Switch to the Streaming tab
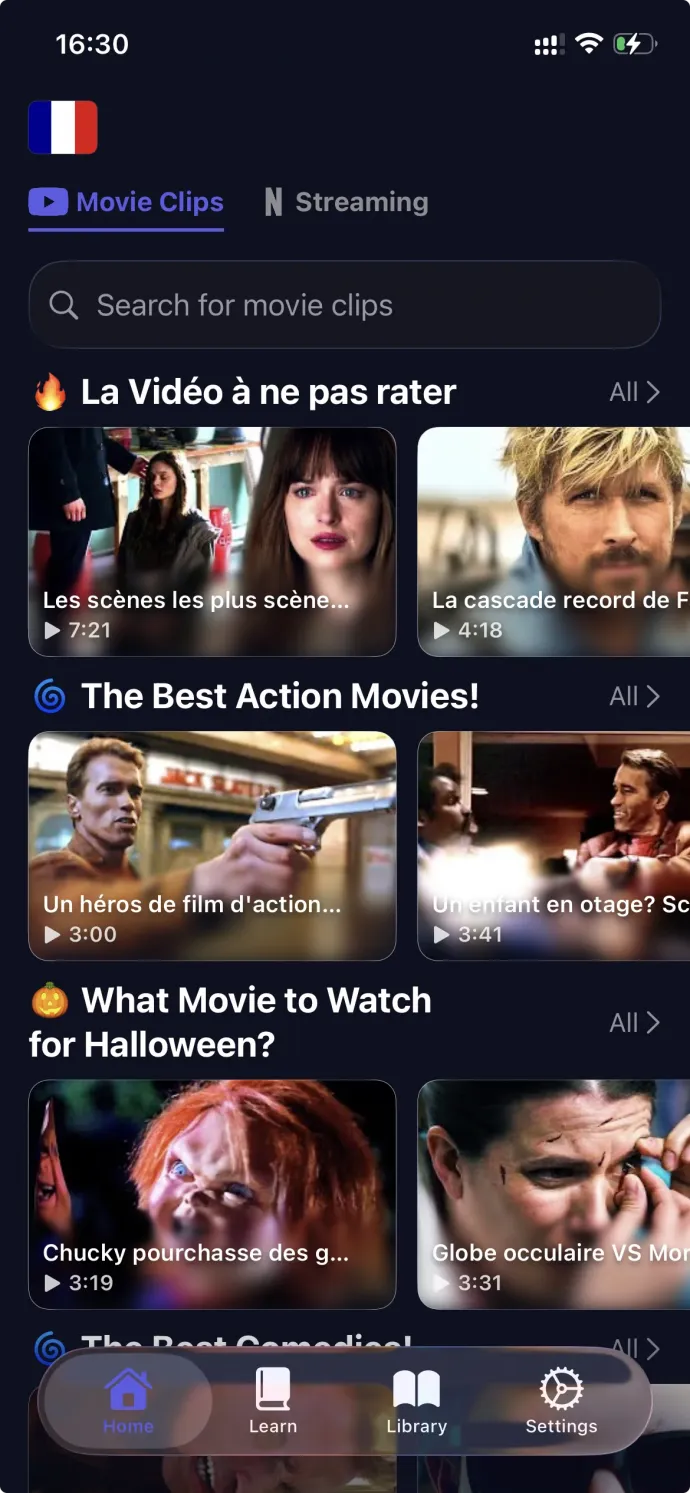Image resolution: width=690 pixels, height=1493 pixels. tap(346, 202)
